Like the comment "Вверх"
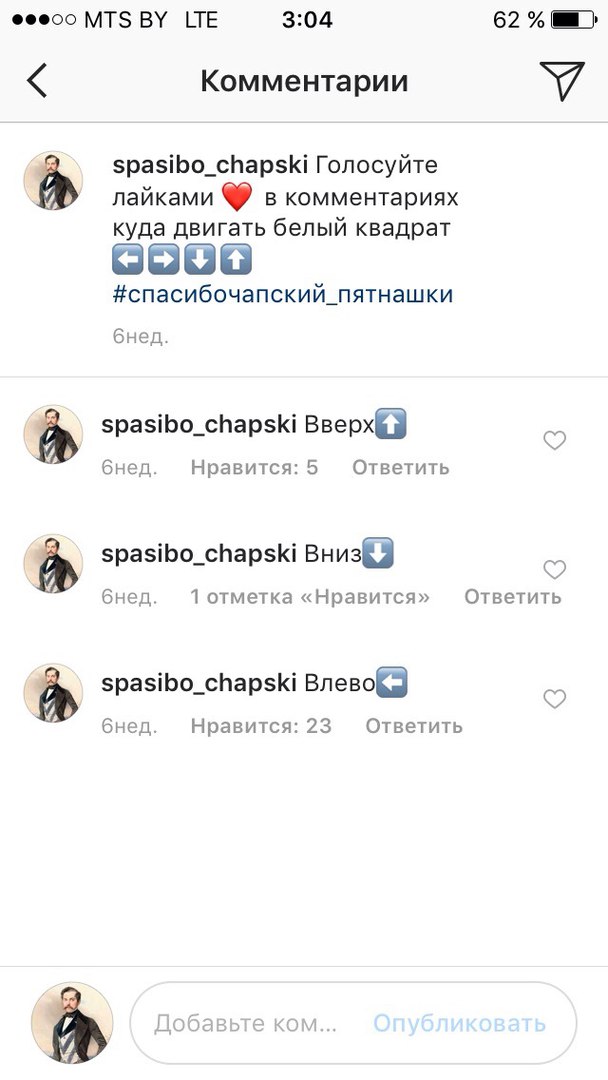 point(554,441)
